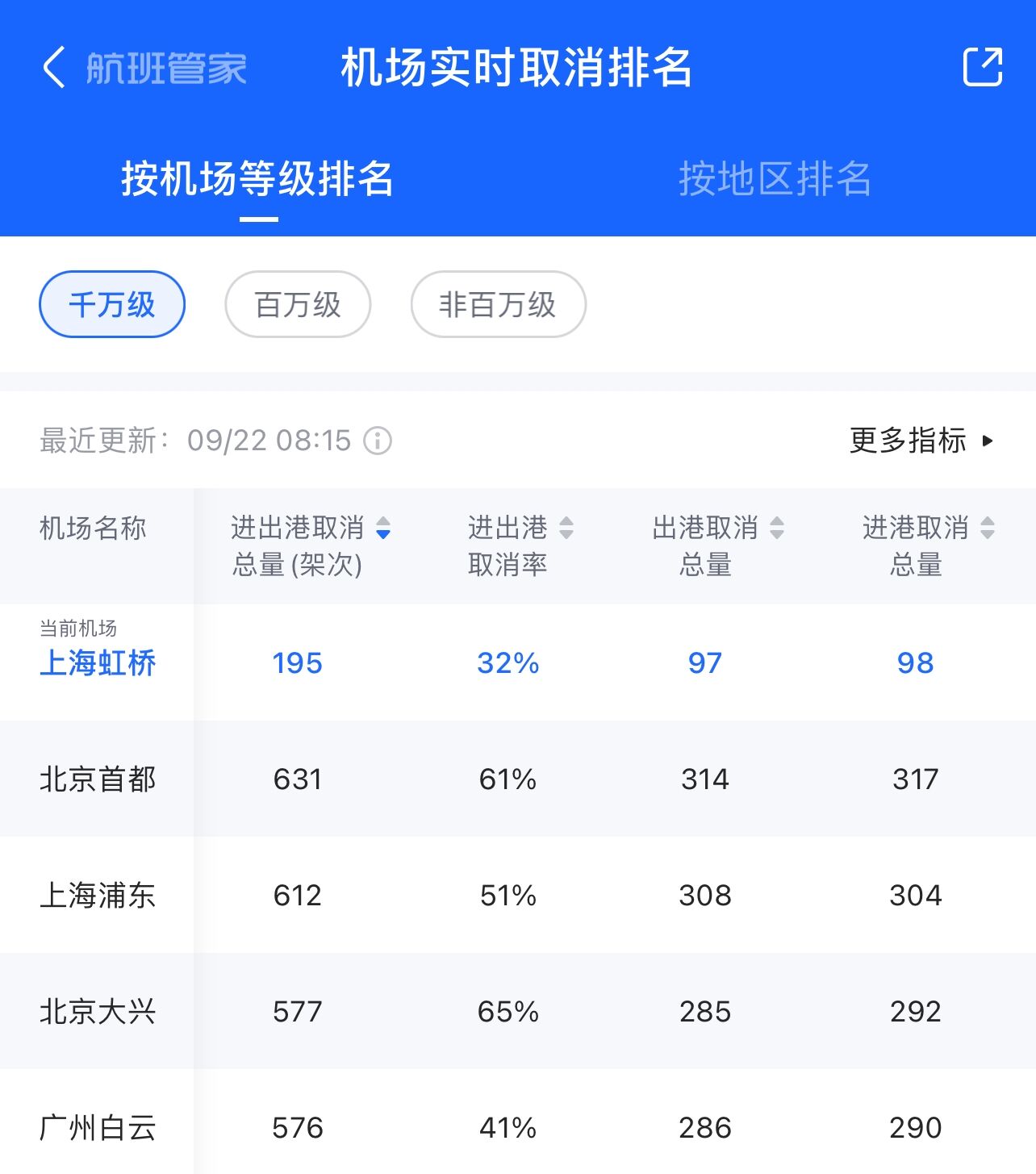This screenshot has height=1174, width=1036.
Task: Share the airport cancellation ranking
Action: click(x=982, y=67)
